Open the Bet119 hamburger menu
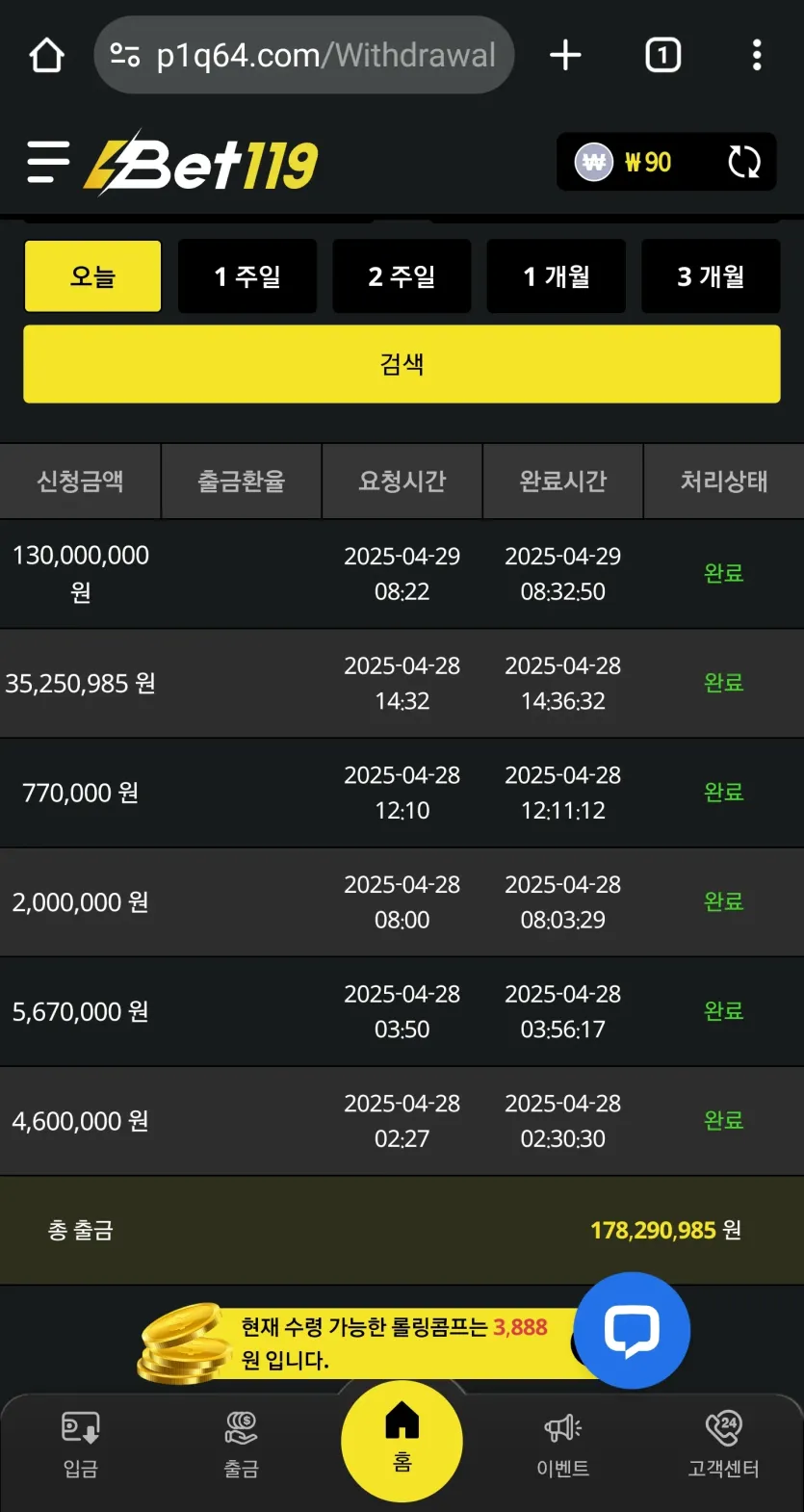This screenshot has height=1512, width=804. pos(48,162)
